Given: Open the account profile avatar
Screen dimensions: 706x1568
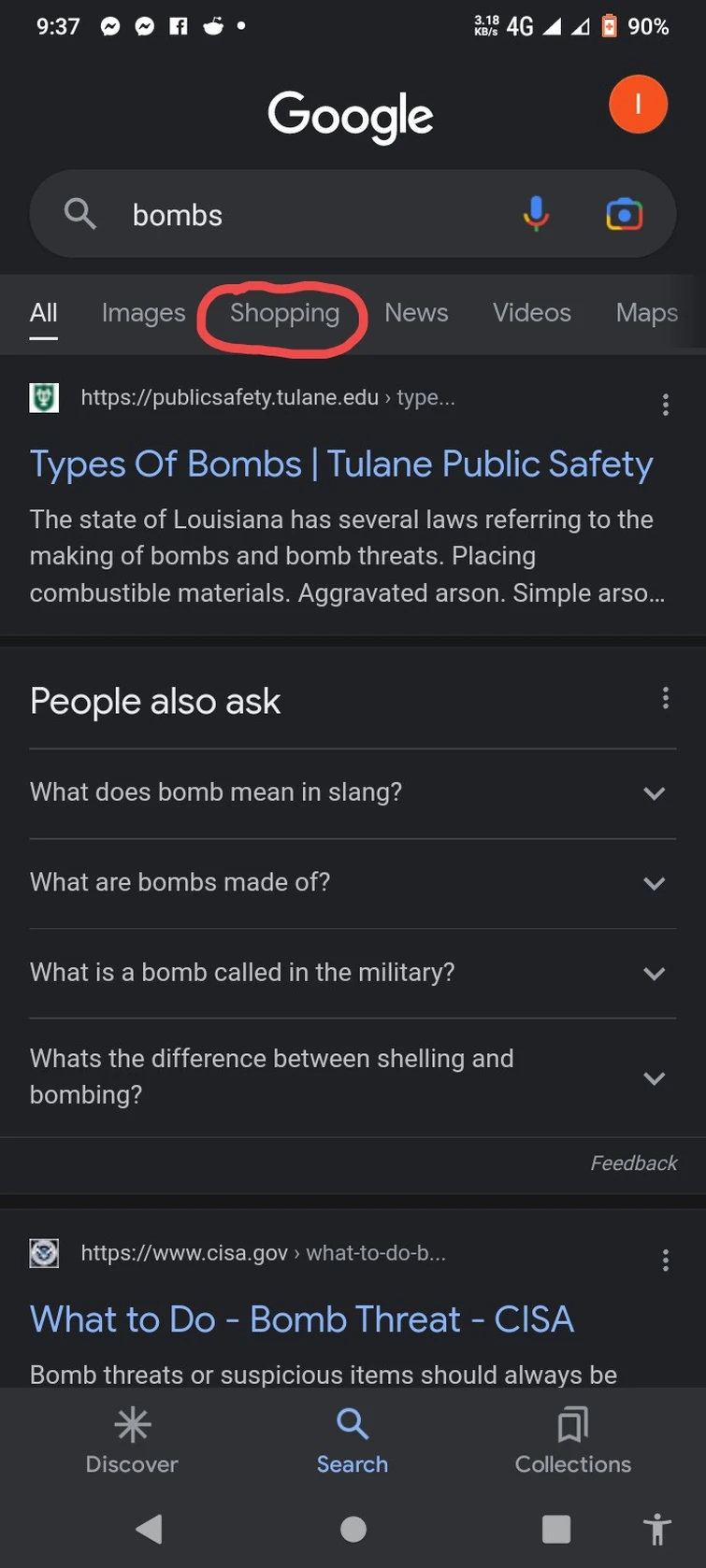Looking at the screenshot, I should (x=638, y=104).
